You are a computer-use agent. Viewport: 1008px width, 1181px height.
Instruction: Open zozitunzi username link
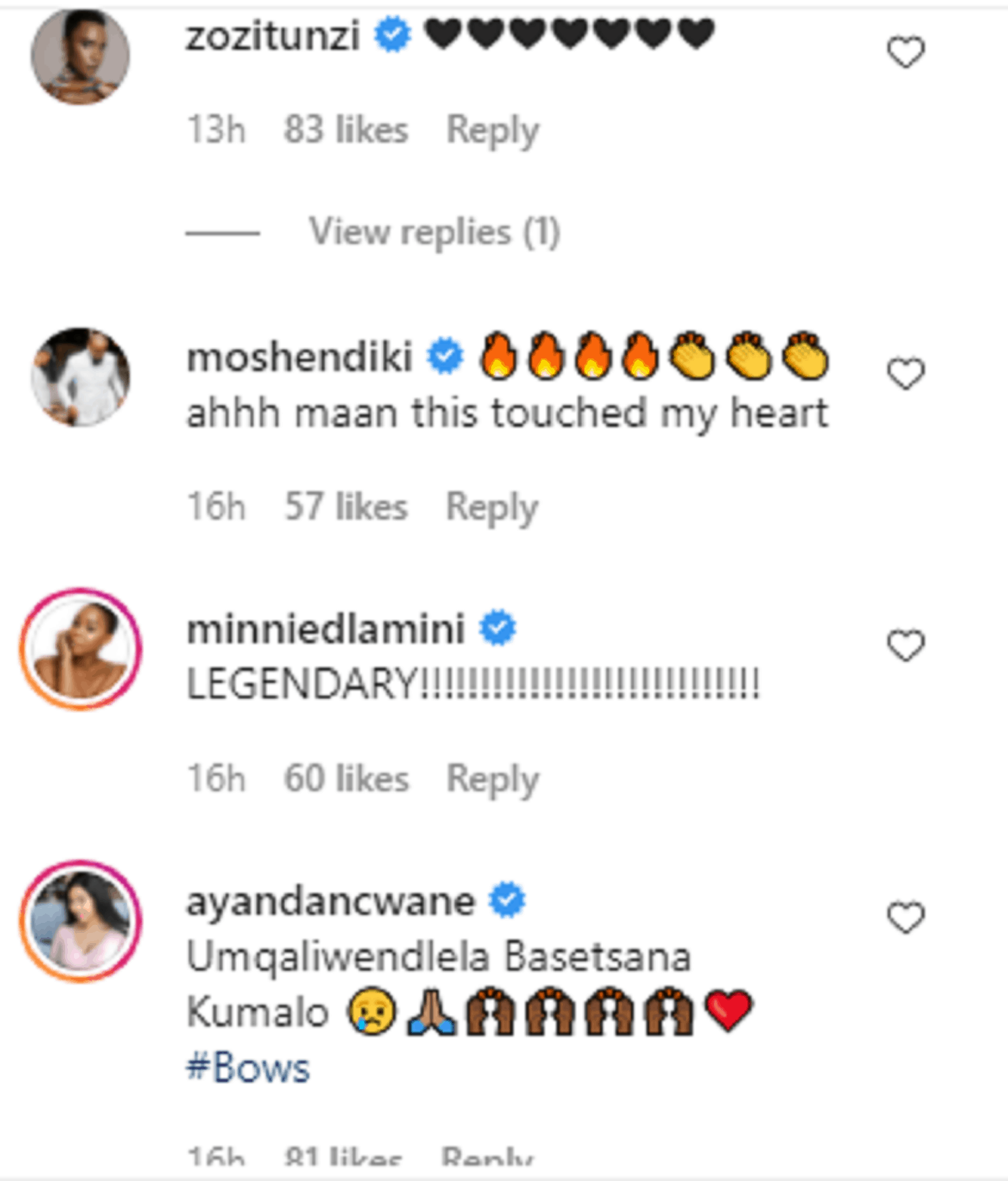click(x=273, y=36)
